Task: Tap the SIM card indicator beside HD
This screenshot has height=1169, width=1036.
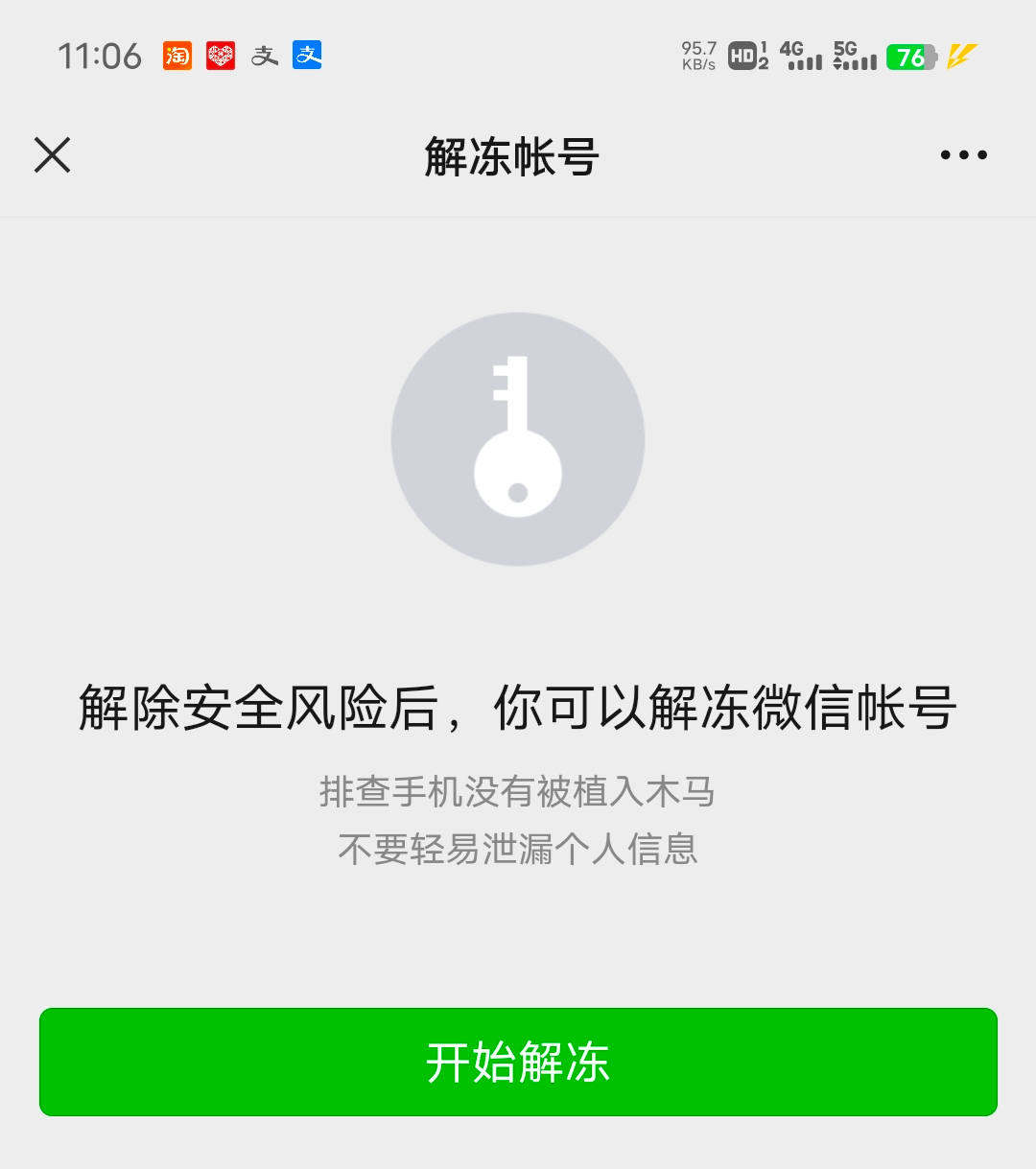Action: 764,58
